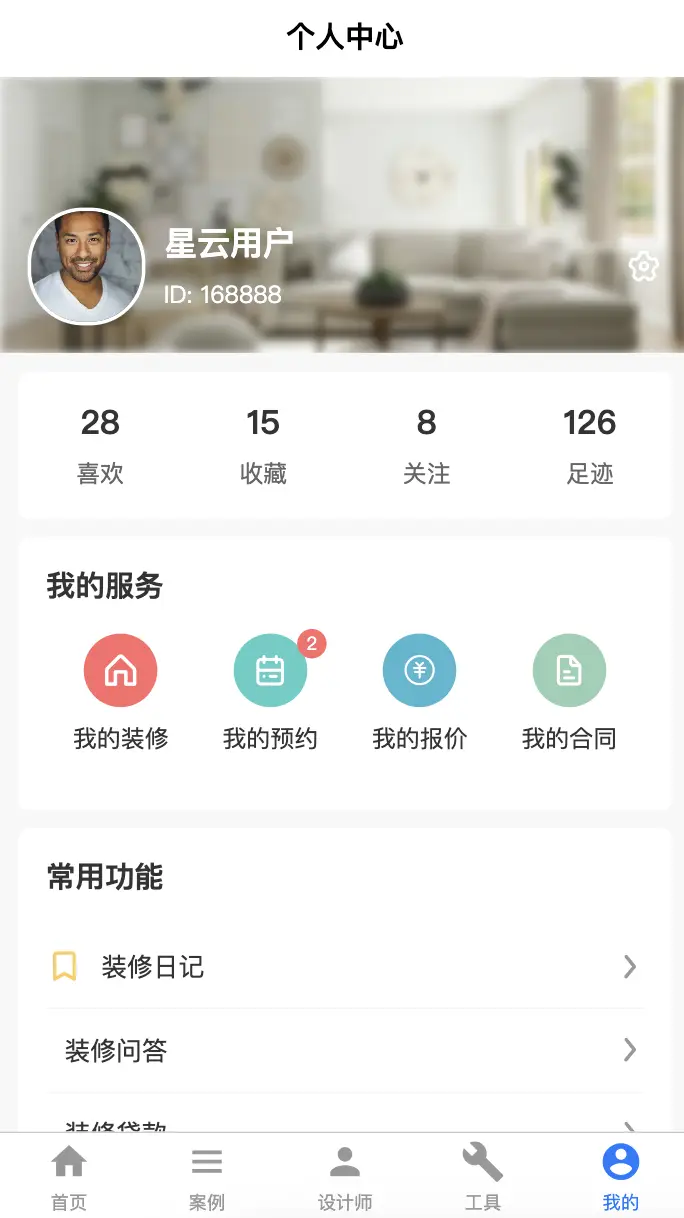Open the 装修问答 row

click(x=345, y=1050)
